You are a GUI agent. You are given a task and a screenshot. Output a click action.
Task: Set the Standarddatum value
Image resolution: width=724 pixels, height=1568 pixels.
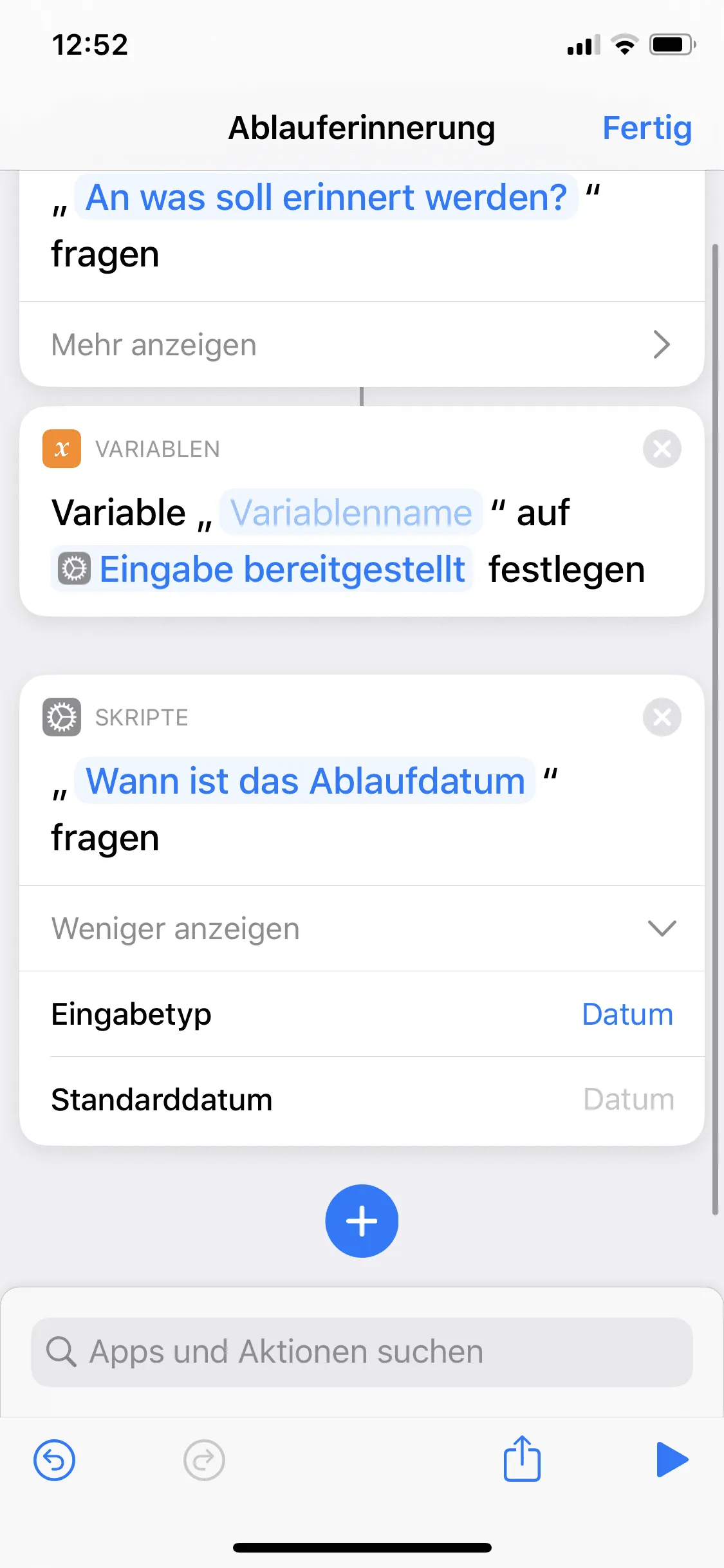click(x=627, y=1099)
